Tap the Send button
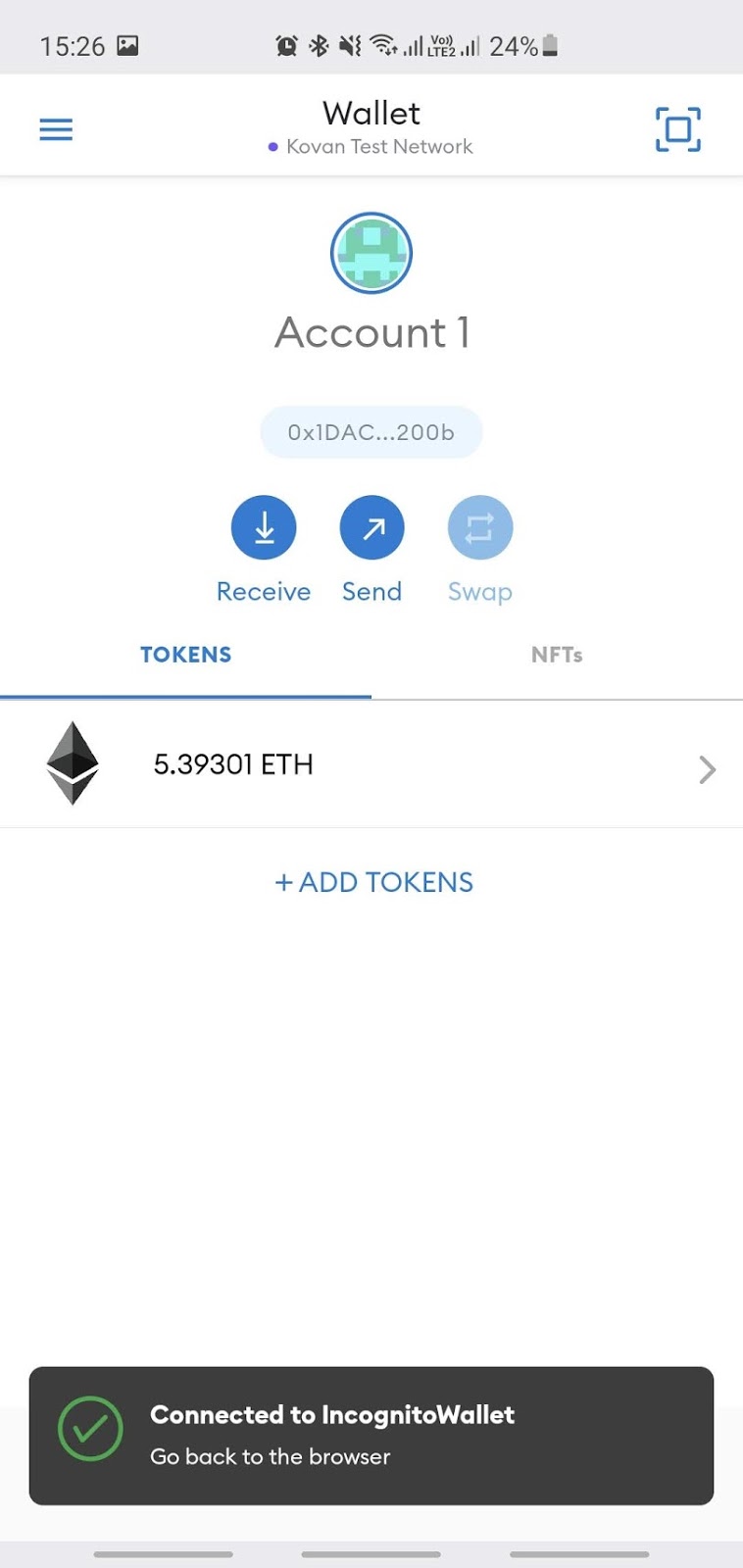This screenshot has height=1568, width=743. 371,549
